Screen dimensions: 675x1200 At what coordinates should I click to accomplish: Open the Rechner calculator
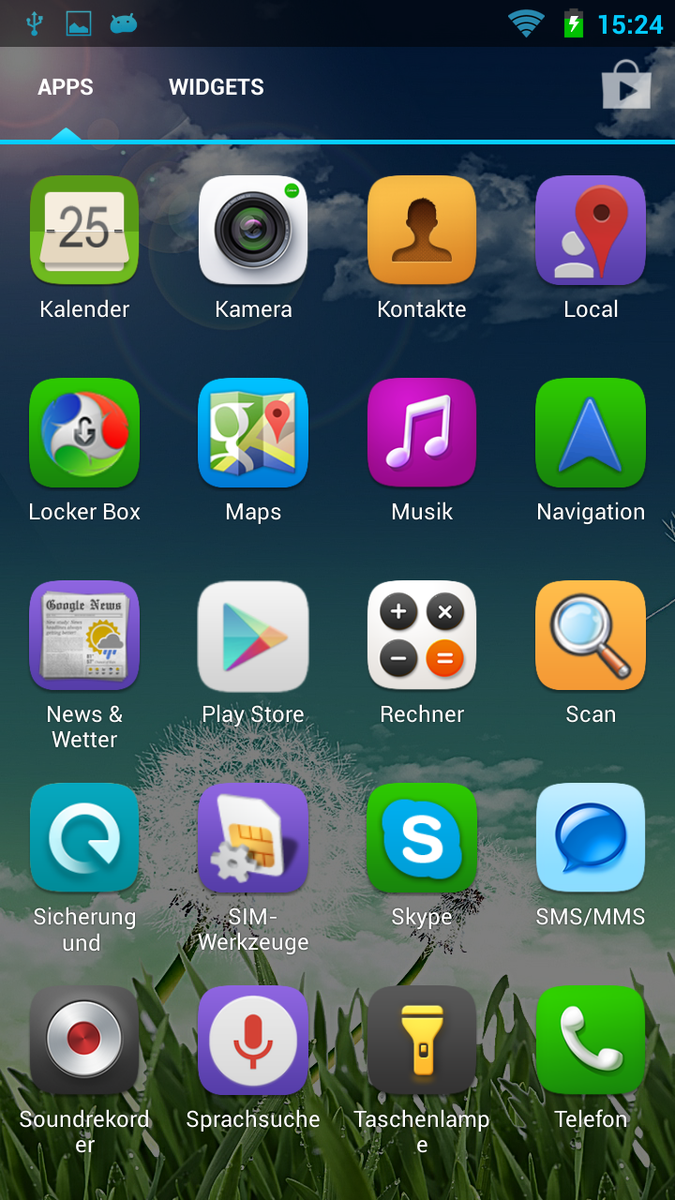[x=422, y=636]
